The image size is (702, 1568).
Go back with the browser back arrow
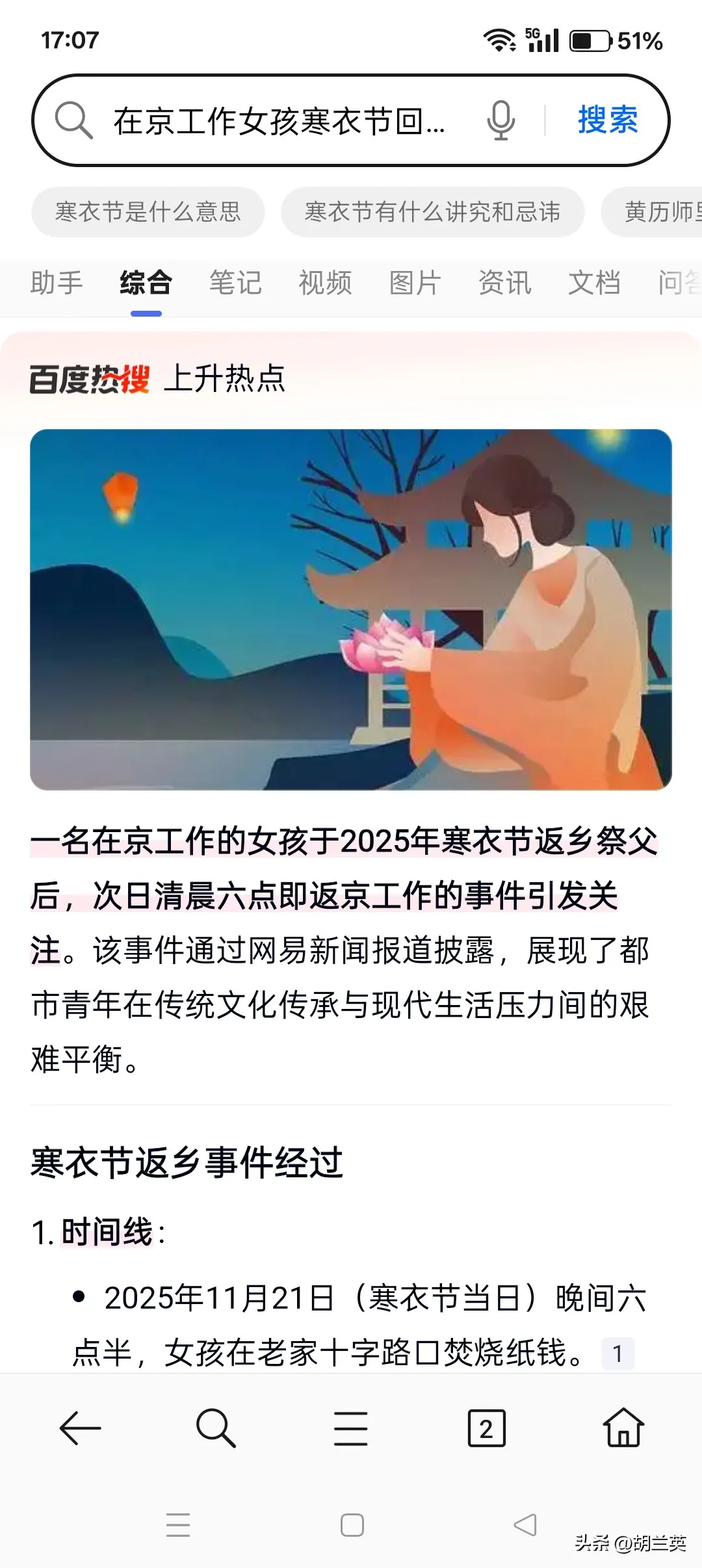click(x=80, y=1428)
